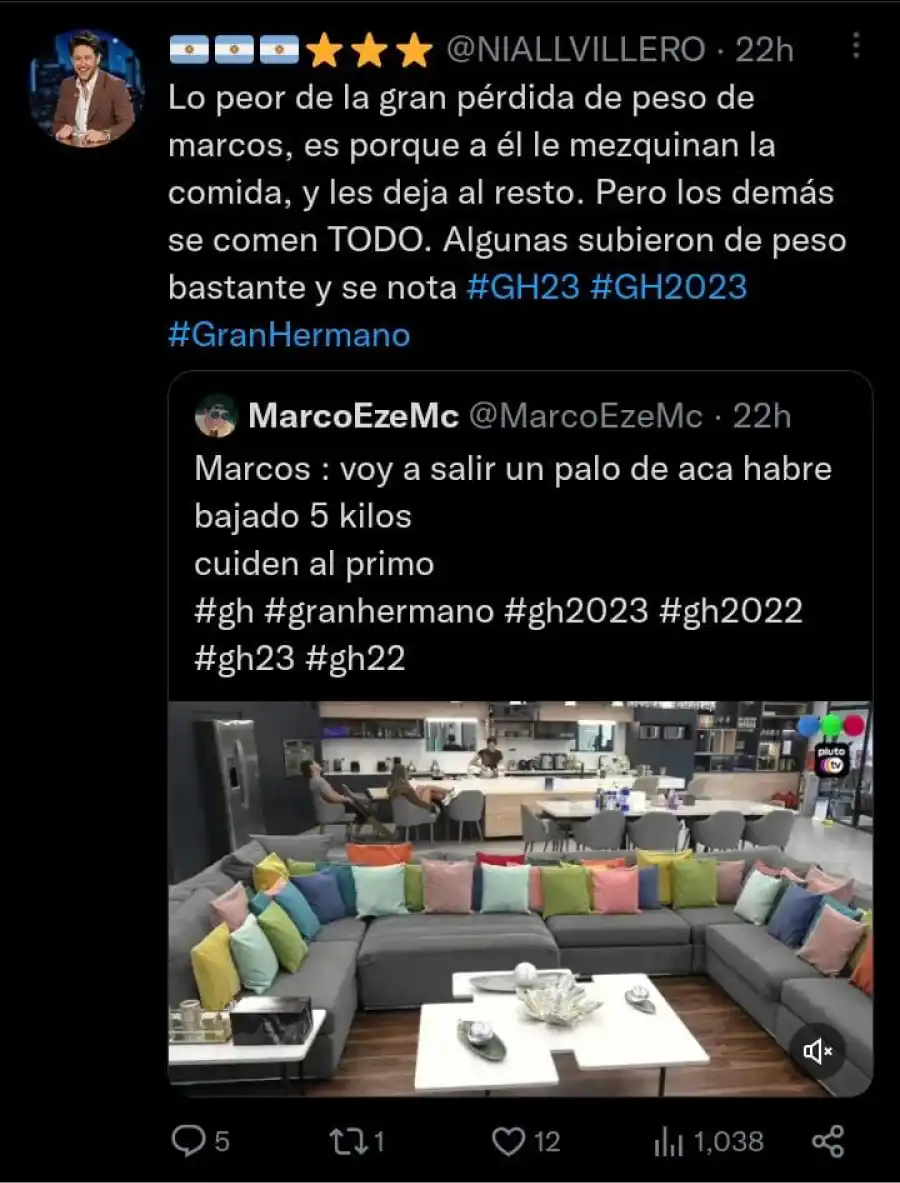Unmute the video with the sound icon

click(x=818, y=1050)
